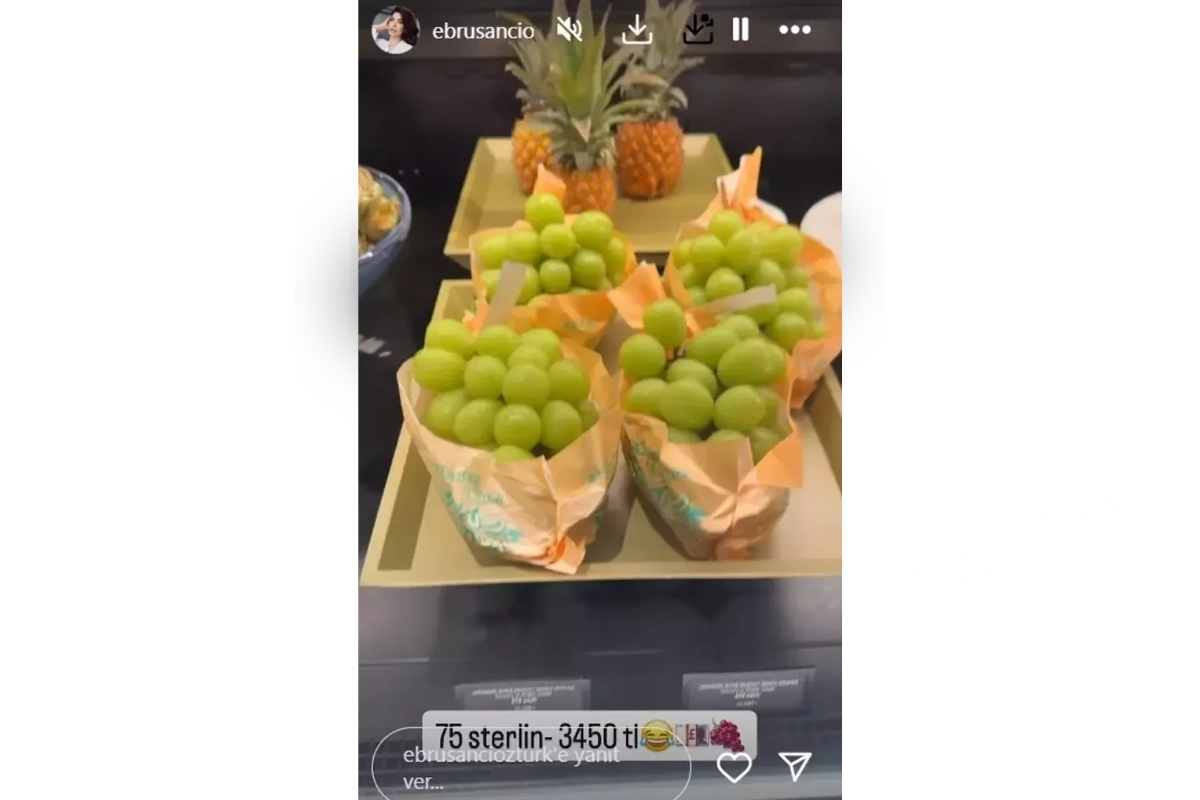Share the story via paper plane icon
The image size is (1200, 800).
pos(795,766)
